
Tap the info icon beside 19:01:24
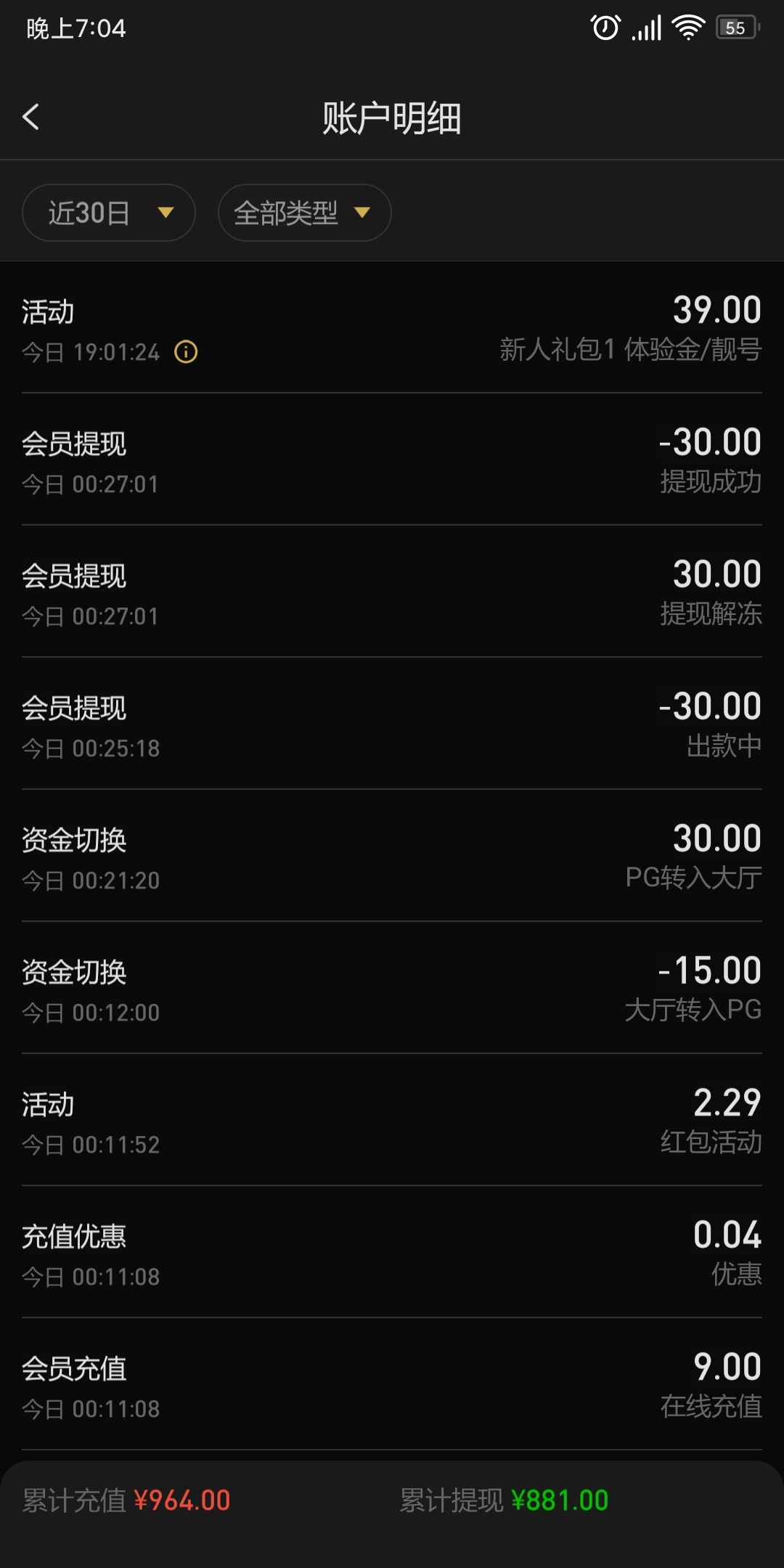coord(186,352)
